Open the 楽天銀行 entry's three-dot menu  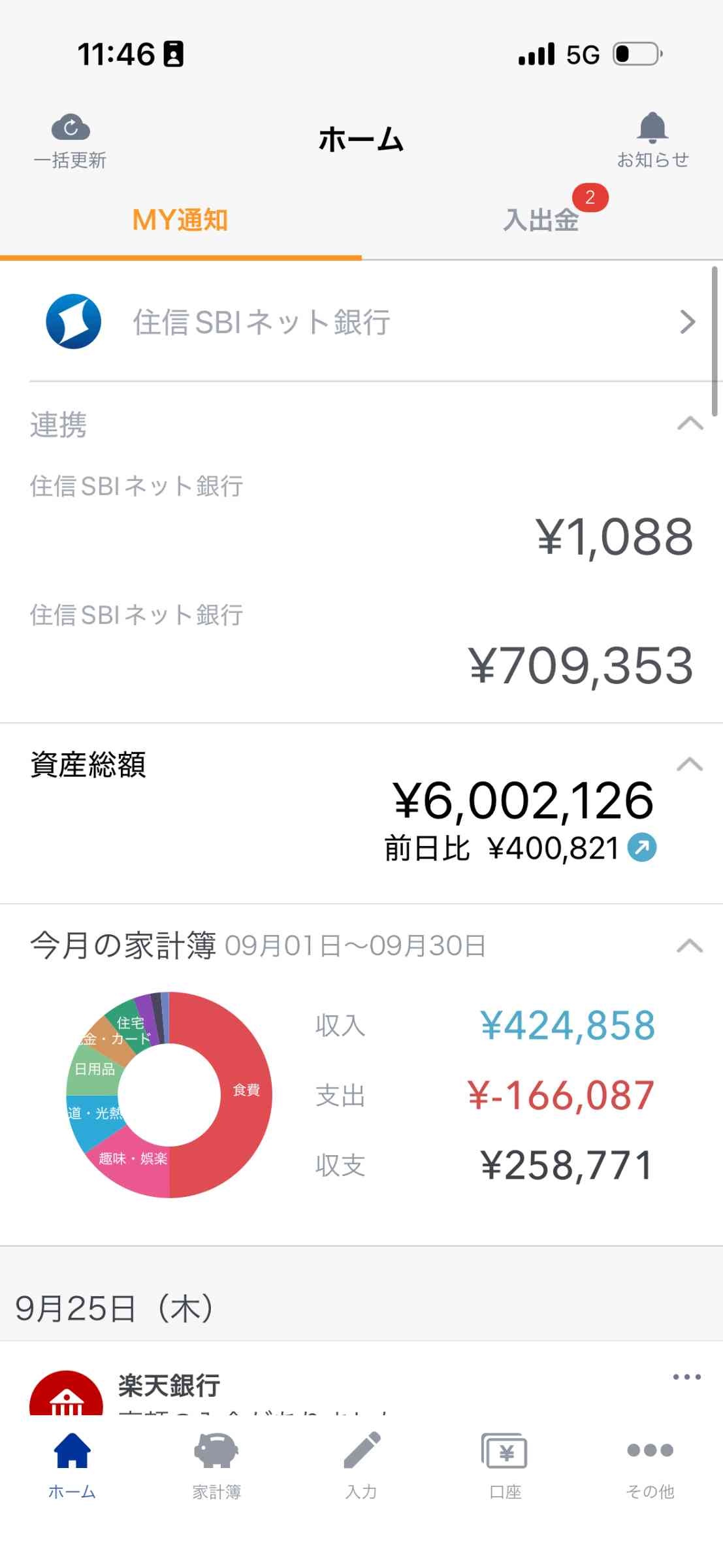tap(686, 1377)
